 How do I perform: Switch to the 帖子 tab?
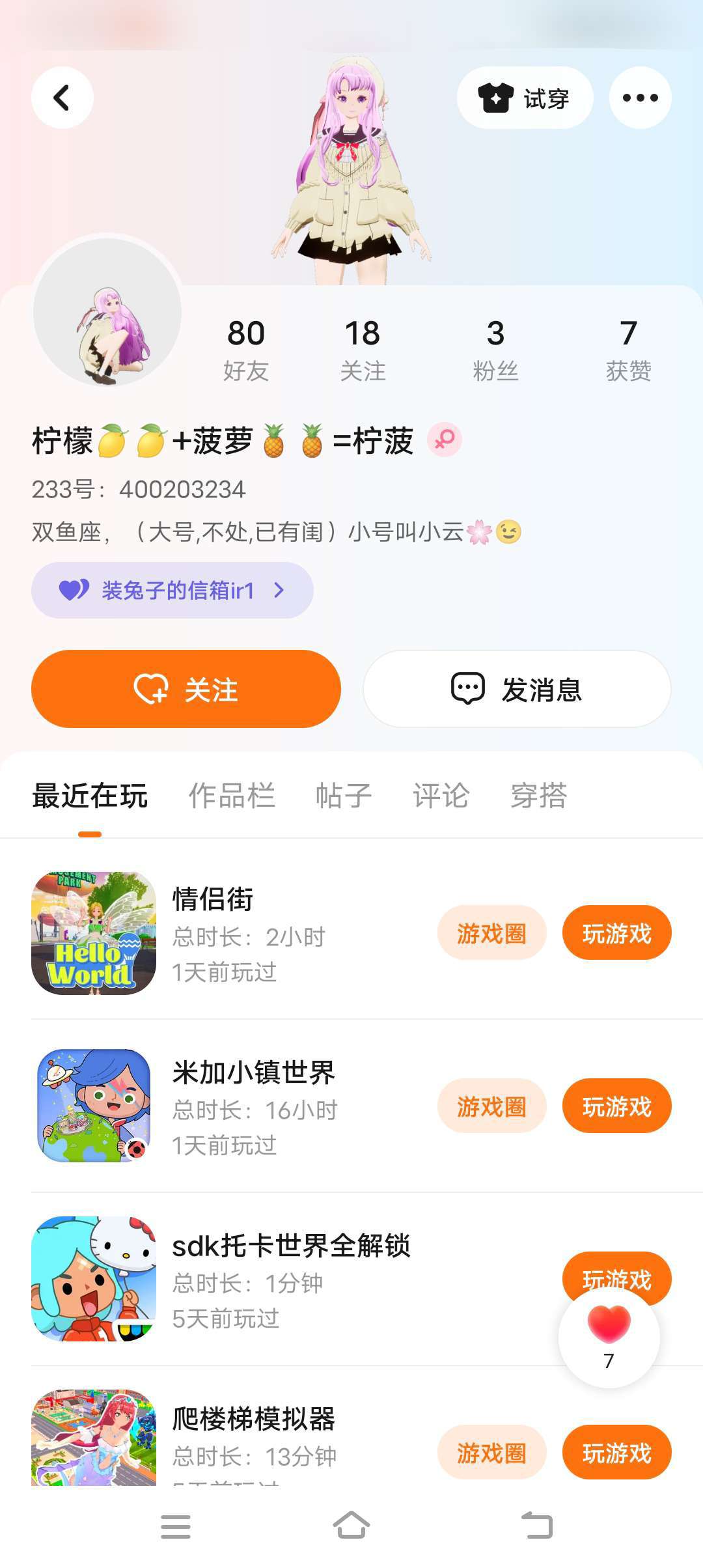[343, 796]
